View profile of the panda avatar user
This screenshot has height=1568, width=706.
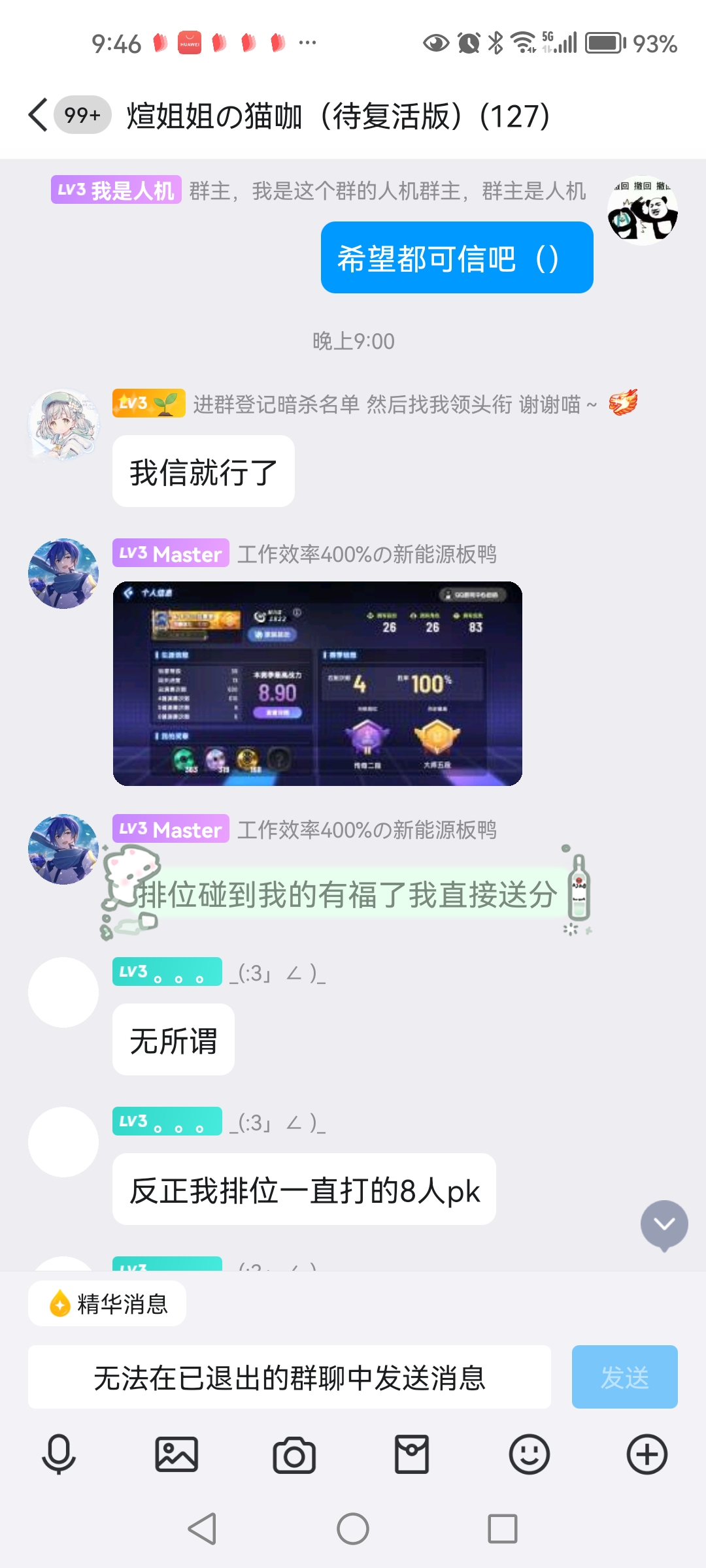(643, 210)
